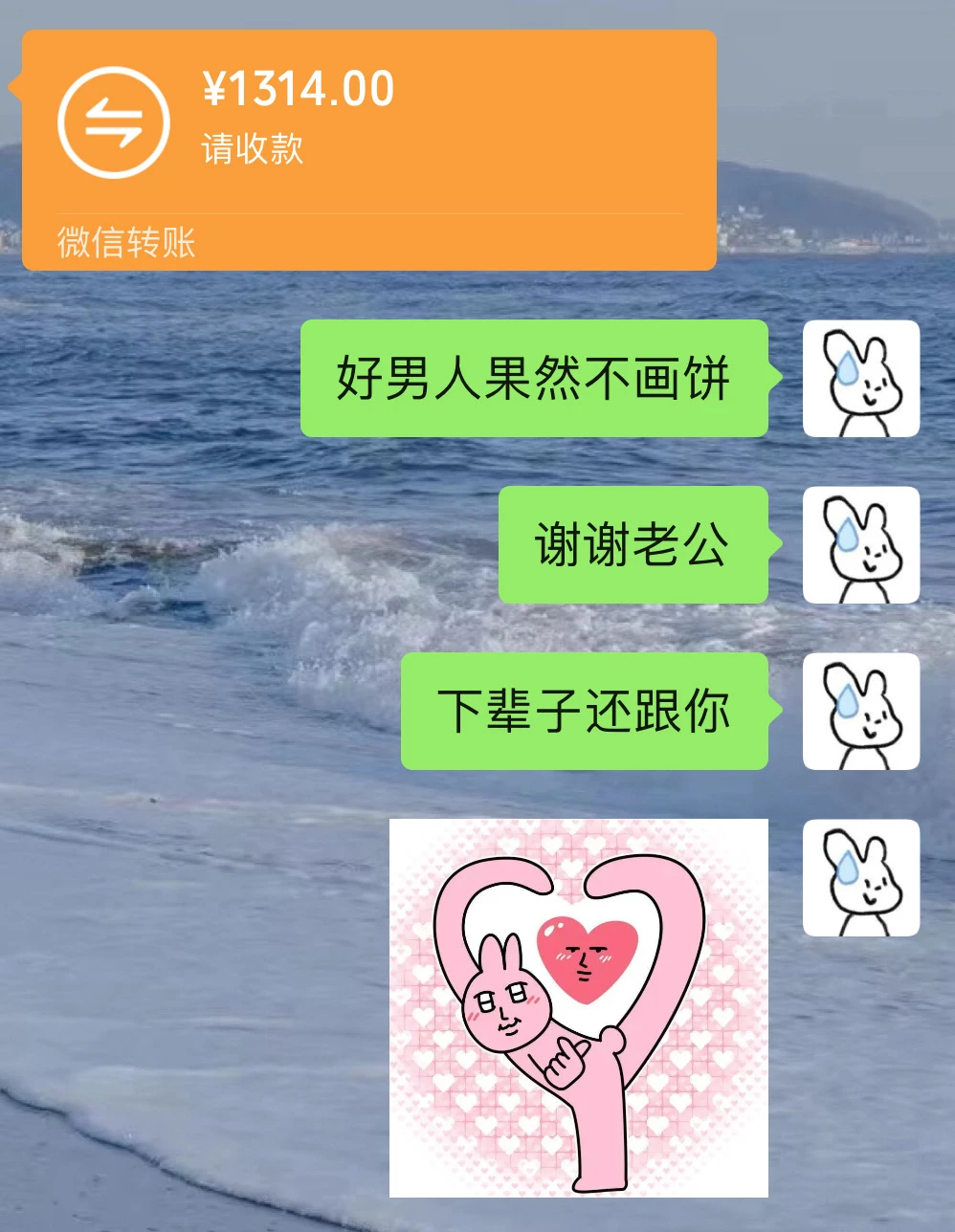Click the 下辈子还跟你 message

click(584, 712)
